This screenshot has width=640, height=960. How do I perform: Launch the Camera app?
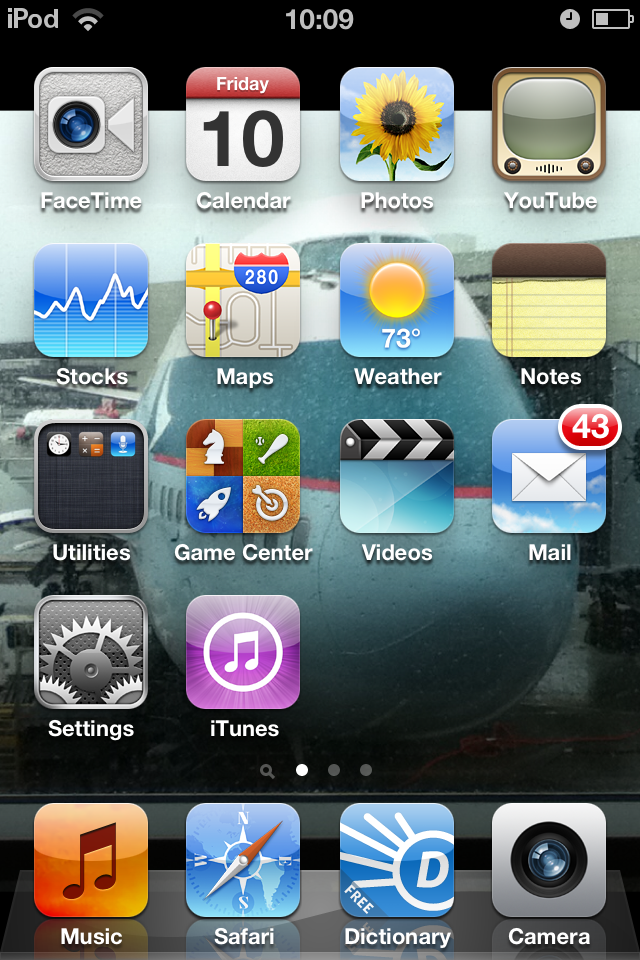[549, 860]
